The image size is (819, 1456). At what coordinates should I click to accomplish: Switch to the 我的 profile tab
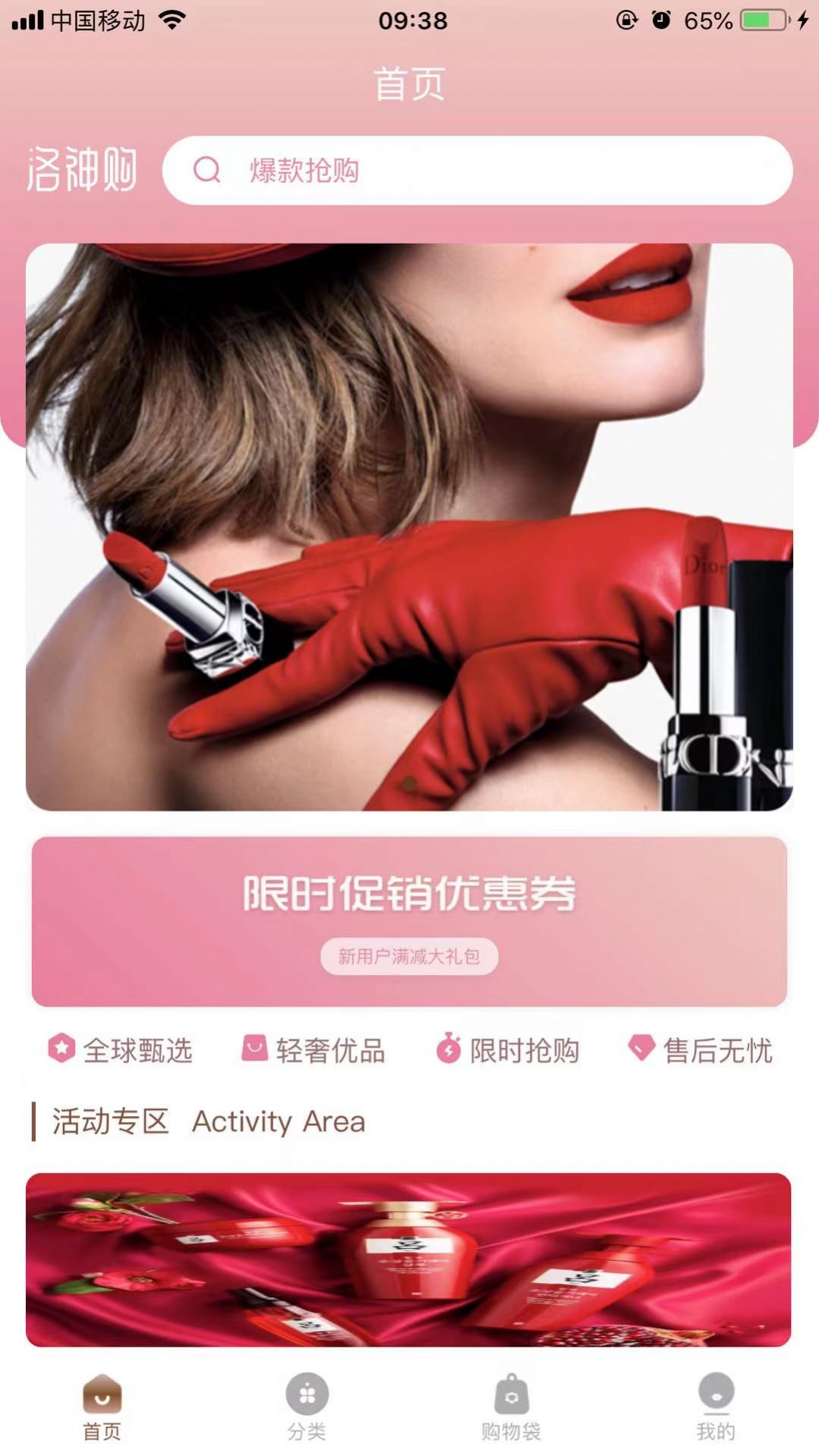pyautogui.click(x=716, y=1407)
